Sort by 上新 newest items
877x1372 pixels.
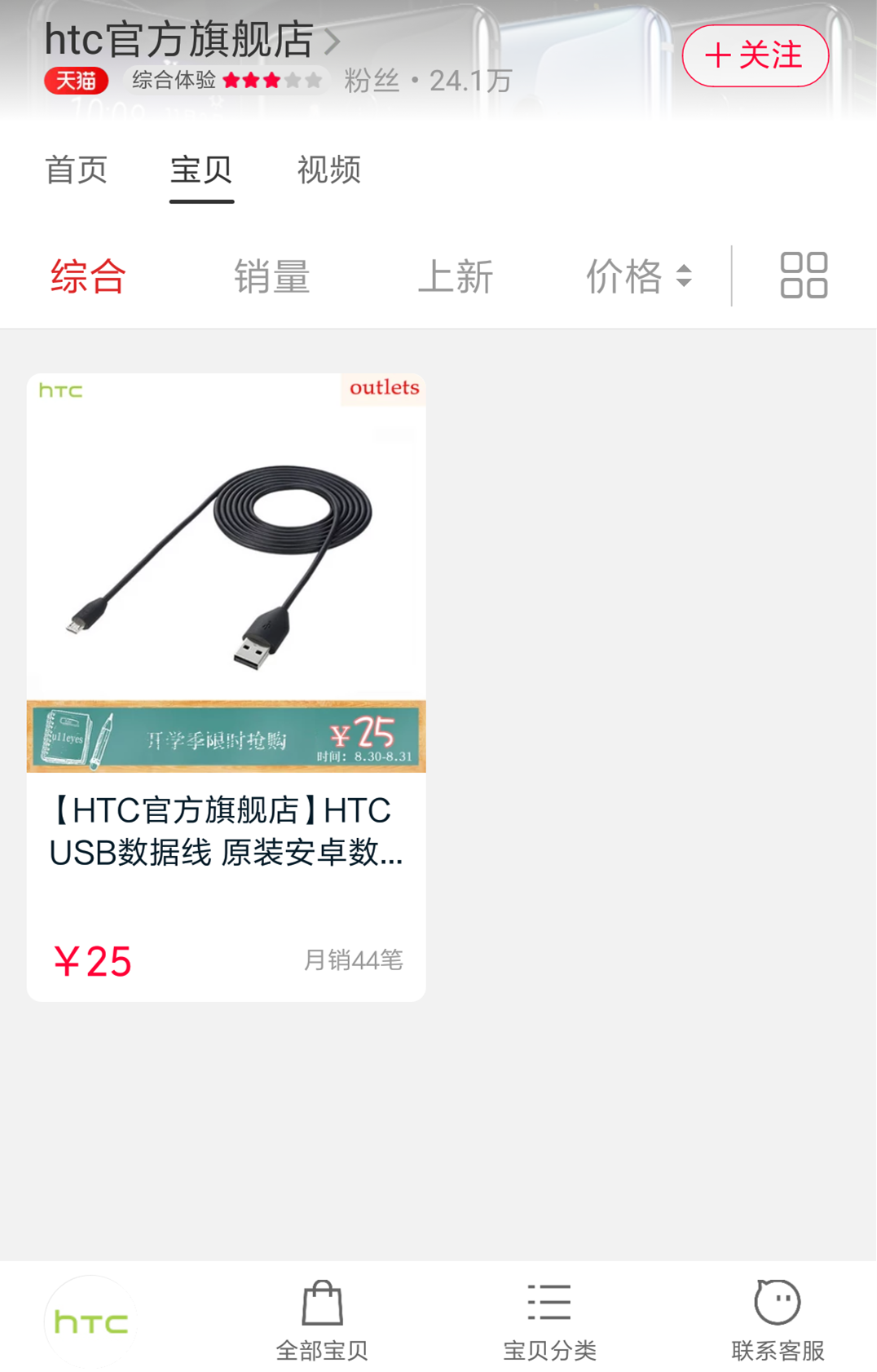point(455,276)
